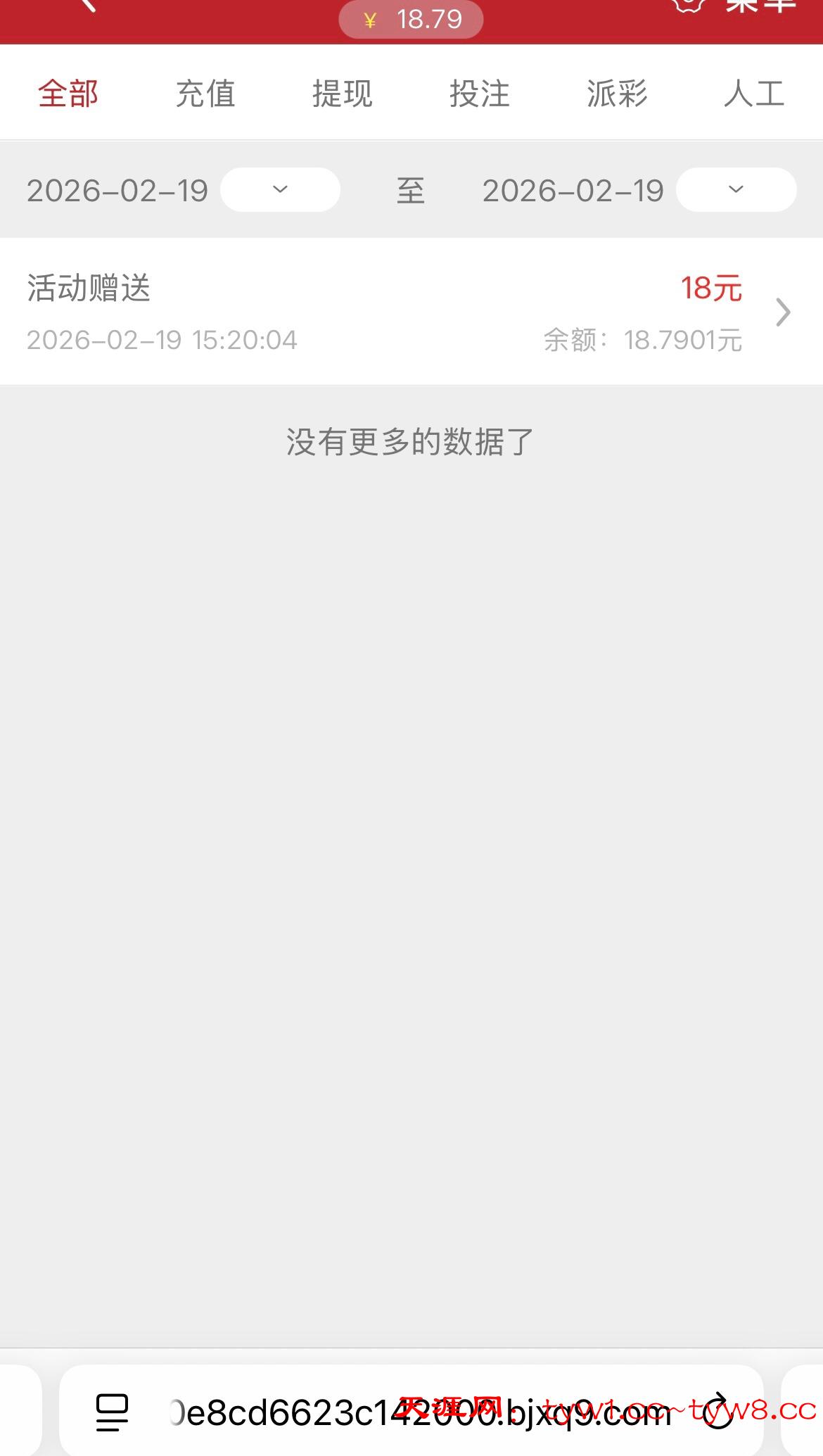Switch to the 人工 tab
The height and width of the screenshot is (1456, 823).
[x=754, y=94]
